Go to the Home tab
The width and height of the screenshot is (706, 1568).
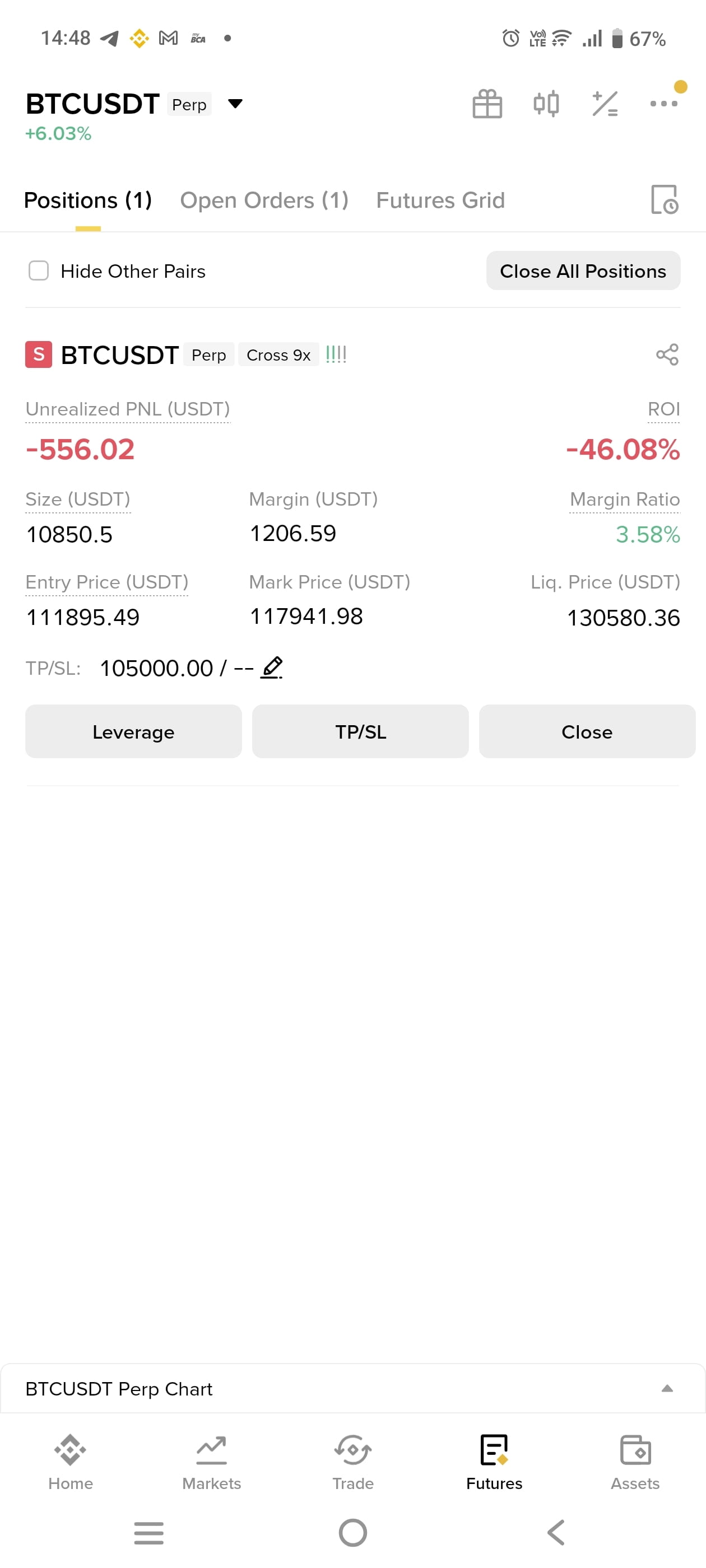coord(71,1462)
